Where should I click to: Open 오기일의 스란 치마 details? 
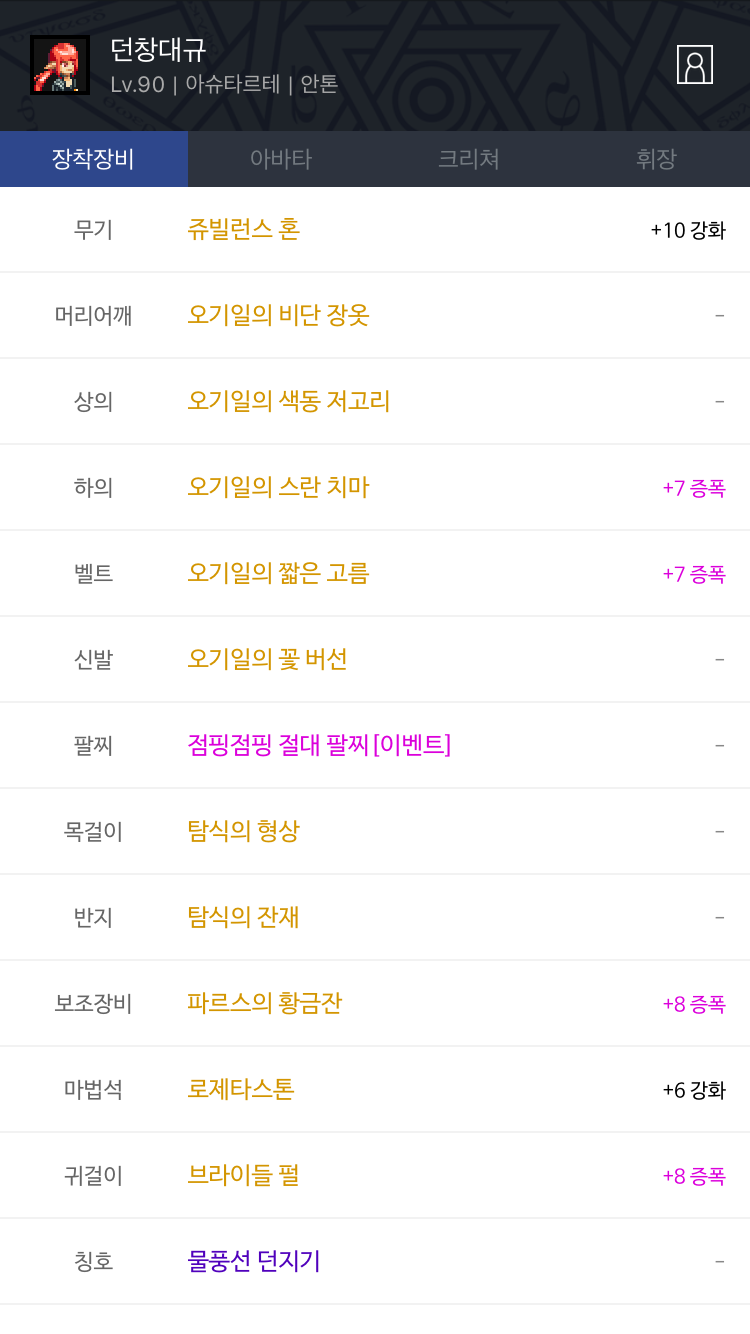point(279,488)
